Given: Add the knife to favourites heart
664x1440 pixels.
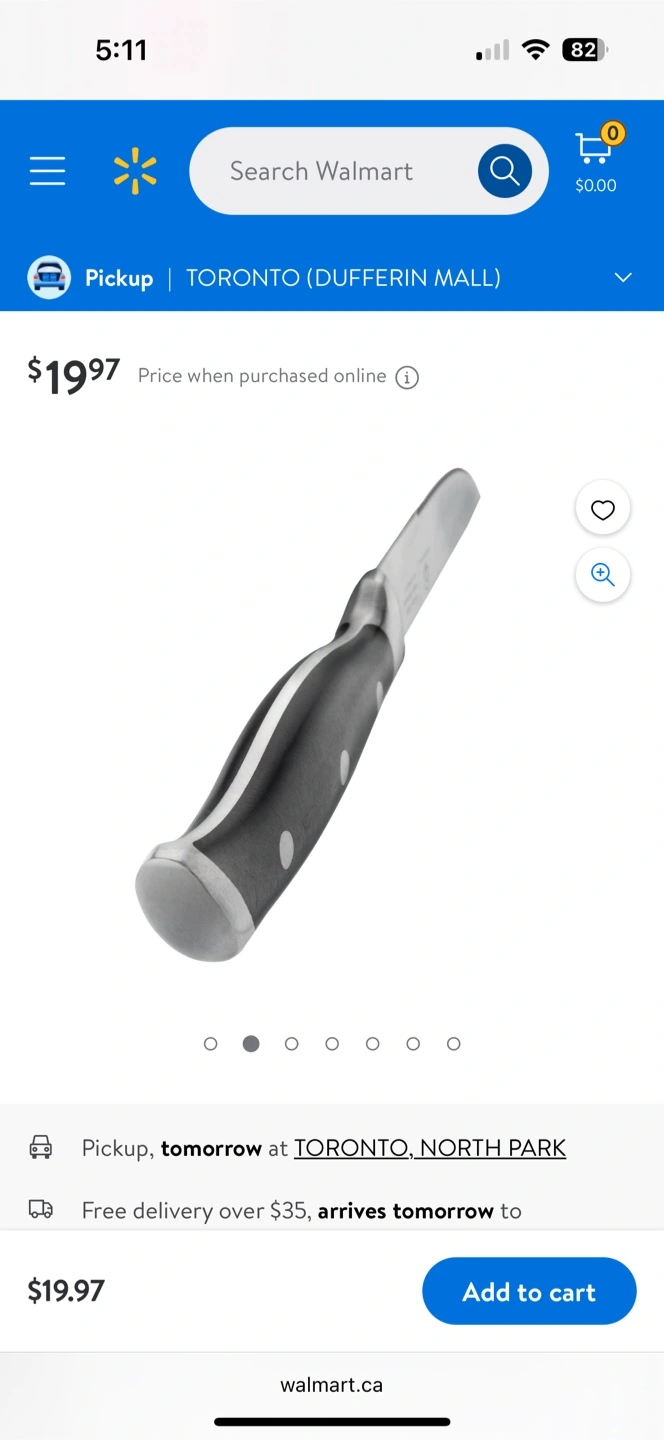Looking at the screenshot, I should (x=602, y=510).
